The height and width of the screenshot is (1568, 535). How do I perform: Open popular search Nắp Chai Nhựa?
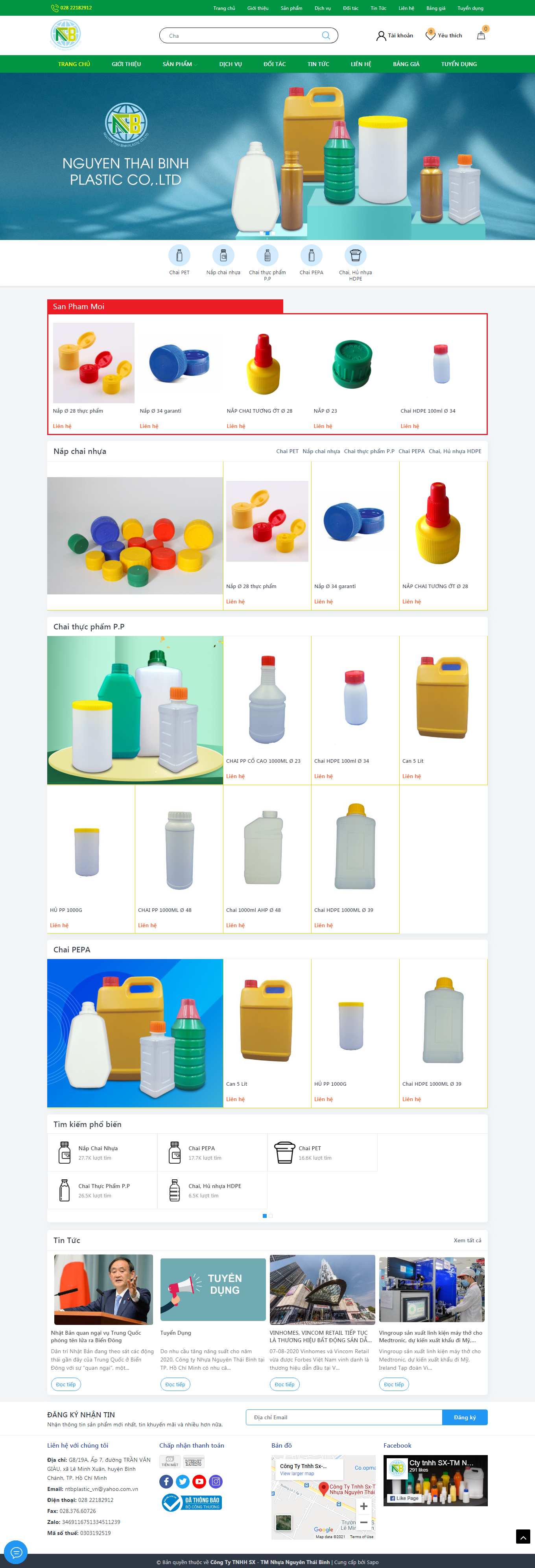[x=98, y=1148]
